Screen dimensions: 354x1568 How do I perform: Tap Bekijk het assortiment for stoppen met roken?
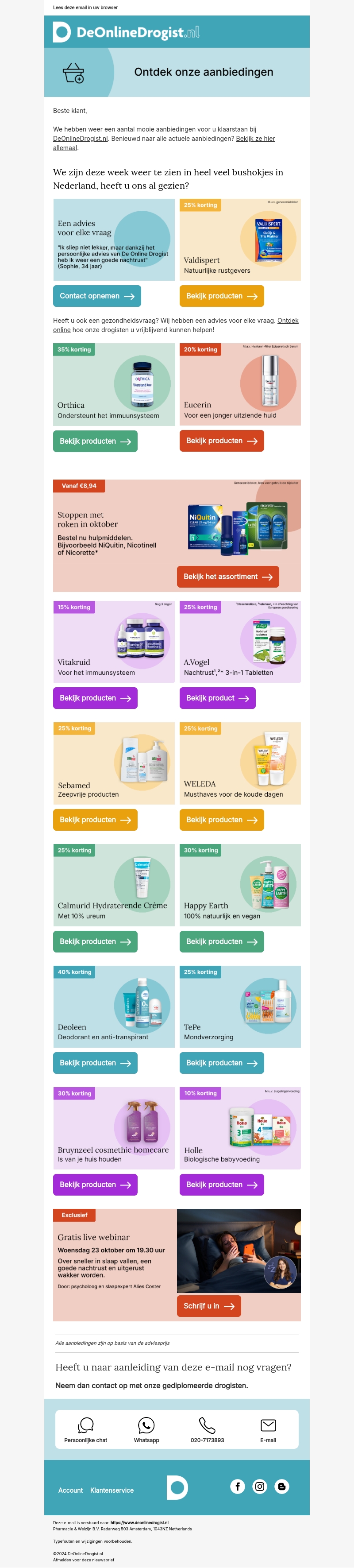click(x=227, y=577)
